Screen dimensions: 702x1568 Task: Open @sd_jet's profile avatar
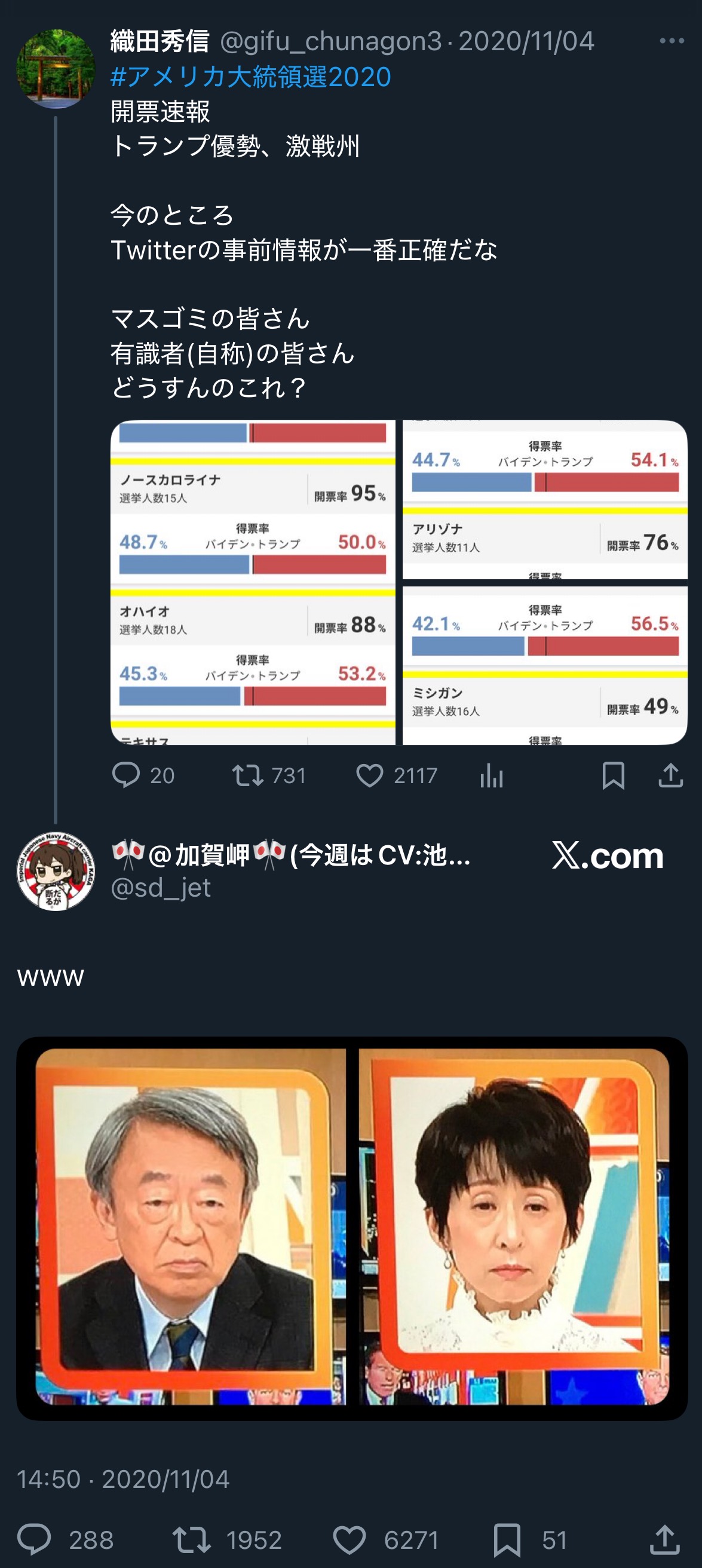56,872
